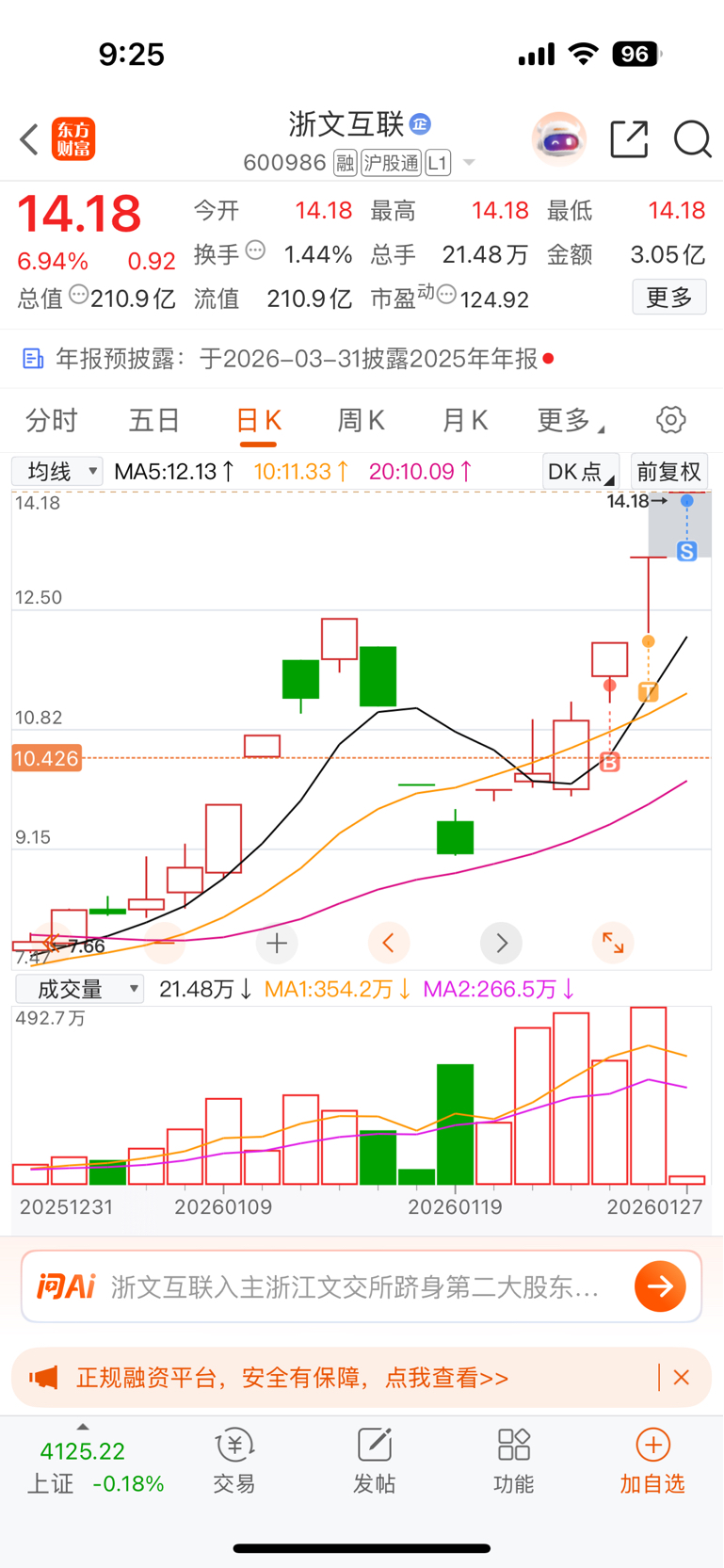Open the search magnifier icon
The image size is (724, 1568).
pos(692,139)
